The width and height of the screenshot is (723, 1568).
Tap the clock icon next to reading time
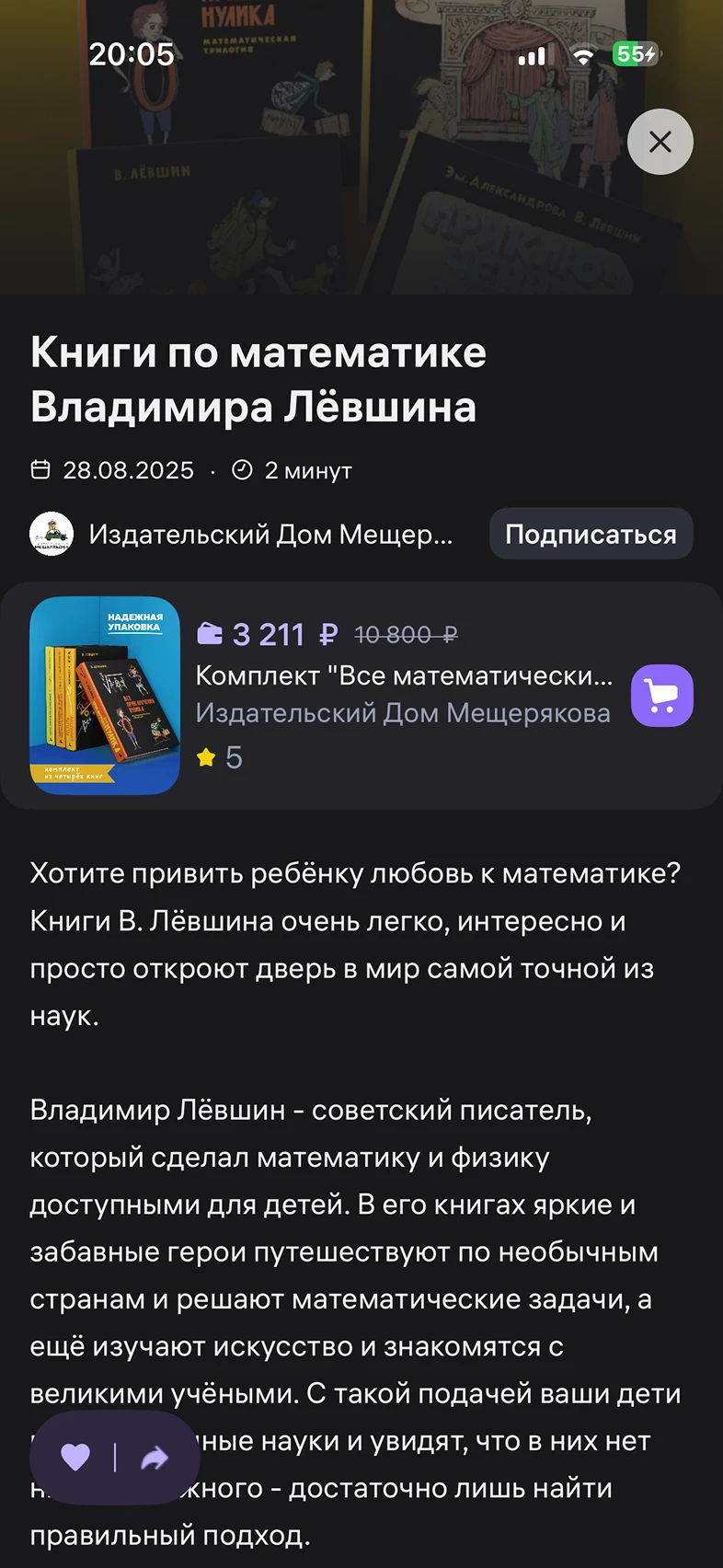coord(241,469)
